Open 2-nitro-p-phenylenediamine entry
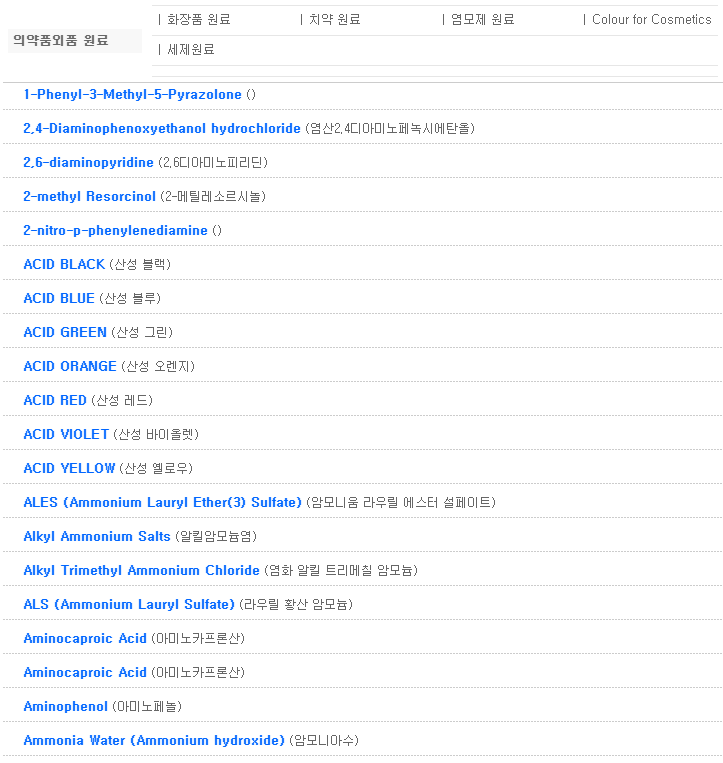 116,230
